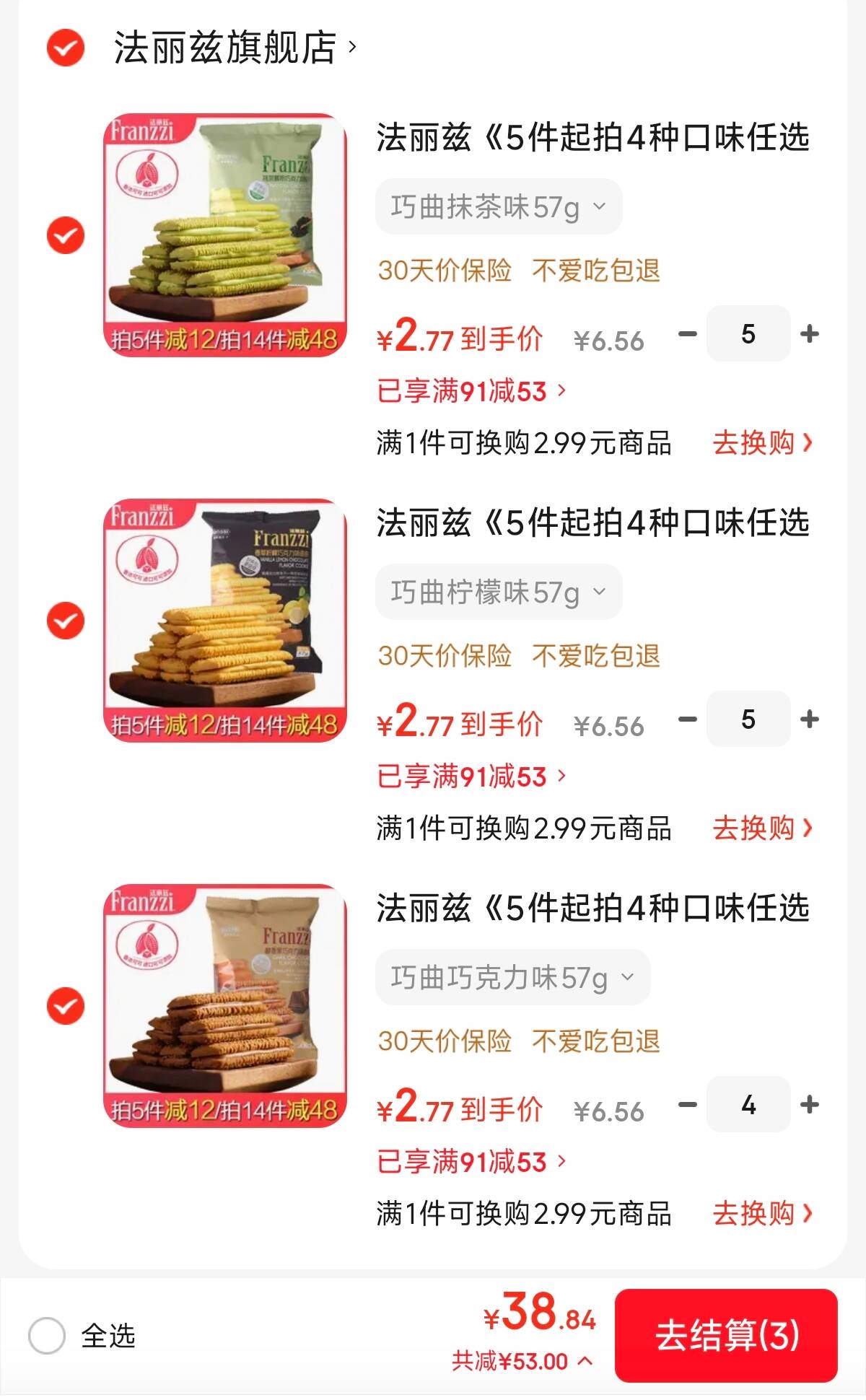Open flavor dropdown for 巧曲抹茶味57g
This screenshot has height=1400, width=866.
tap(498, 206)
